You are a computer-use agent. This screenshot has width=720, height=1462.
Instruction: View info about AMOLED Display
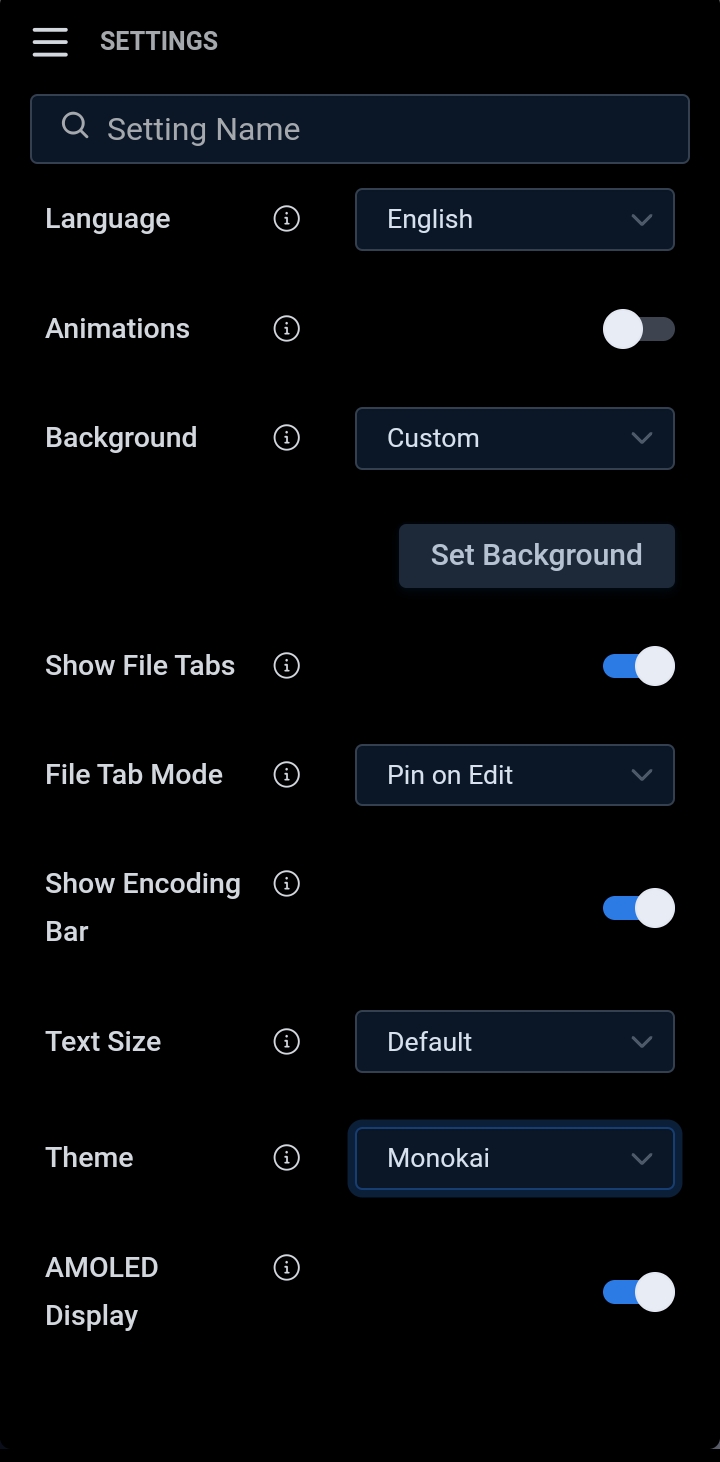(x=286, y=1267)
